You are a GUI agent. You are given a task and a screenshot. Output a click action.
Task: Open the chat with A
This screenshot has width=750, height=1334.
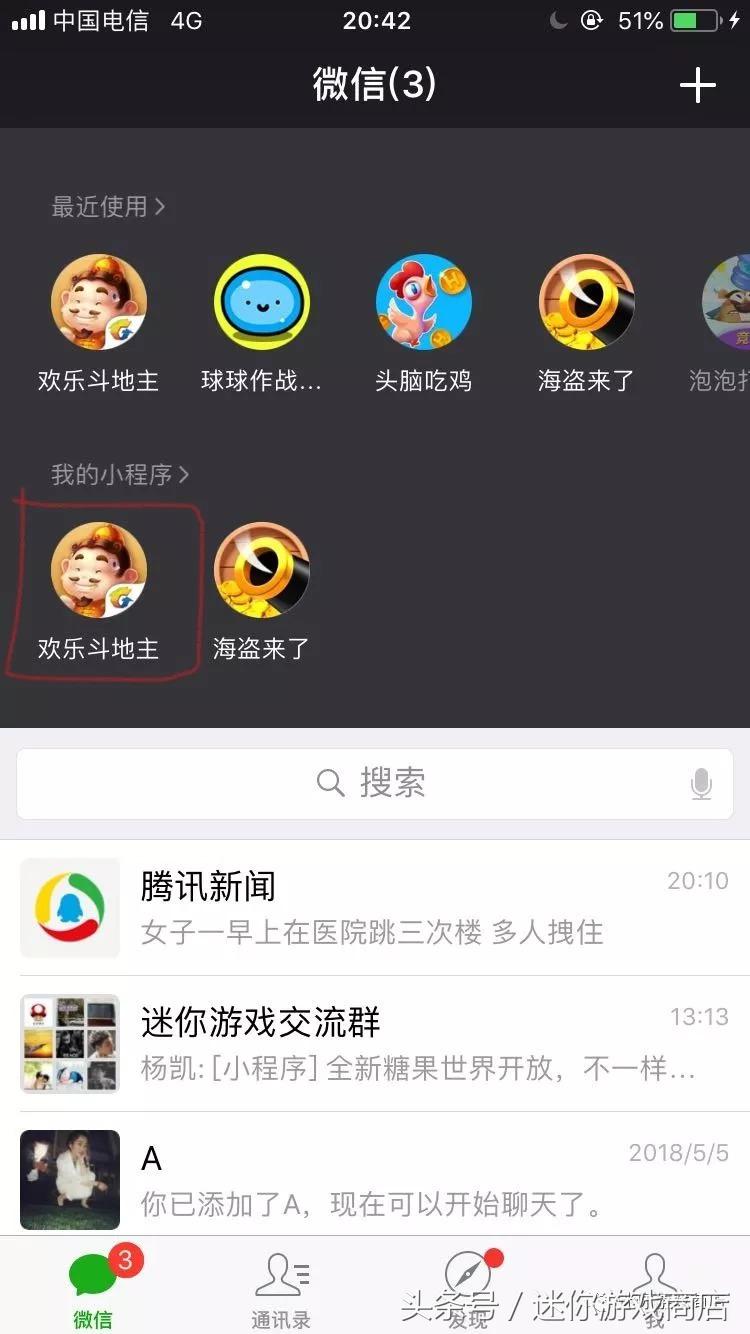tap(375, 1180)
